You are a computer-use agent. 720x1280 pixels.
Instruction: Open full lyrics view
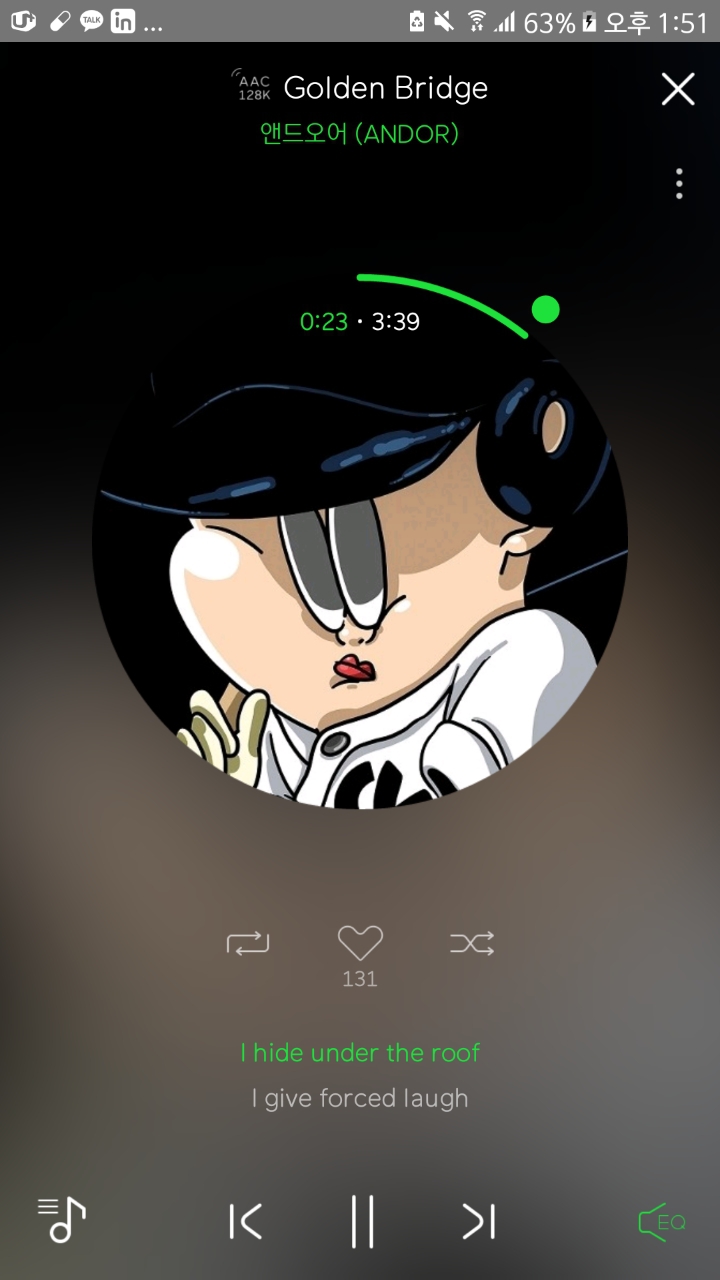pos(360,1075)
